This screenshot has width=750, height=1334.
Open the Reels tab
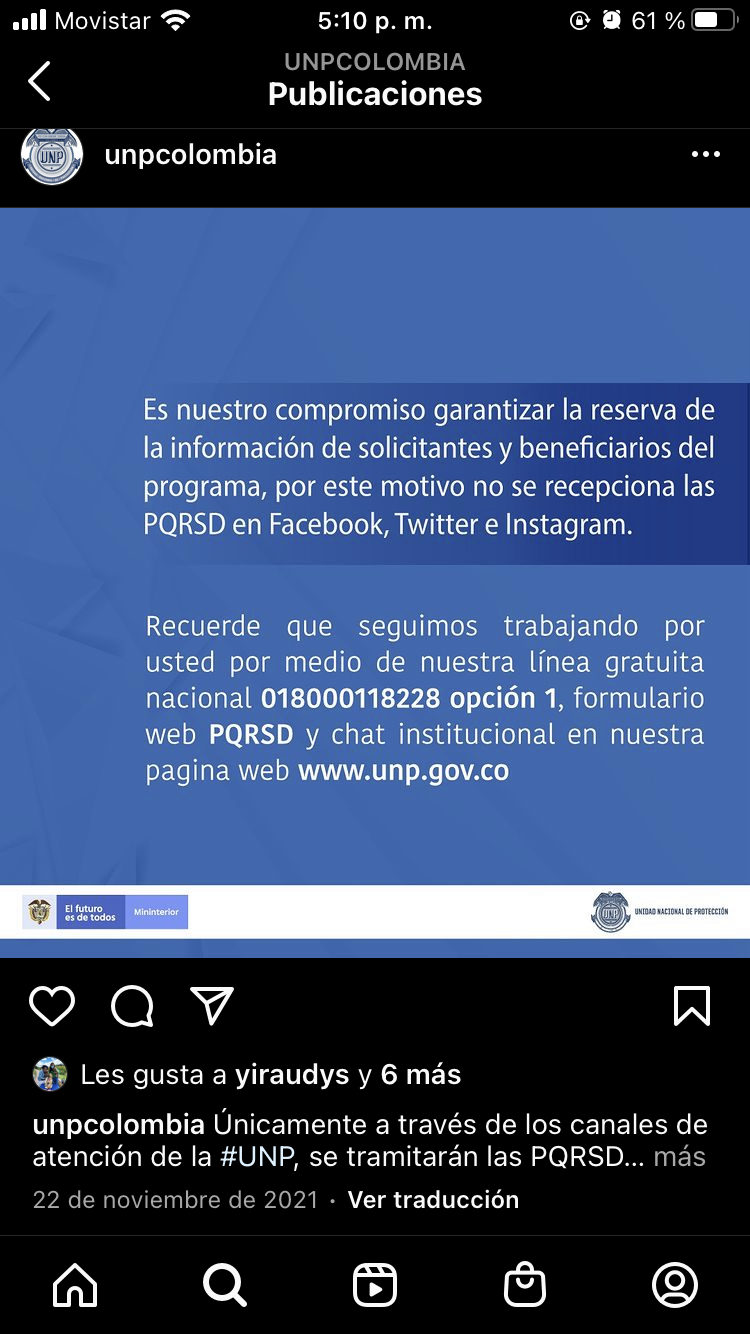coord(375,1284)
